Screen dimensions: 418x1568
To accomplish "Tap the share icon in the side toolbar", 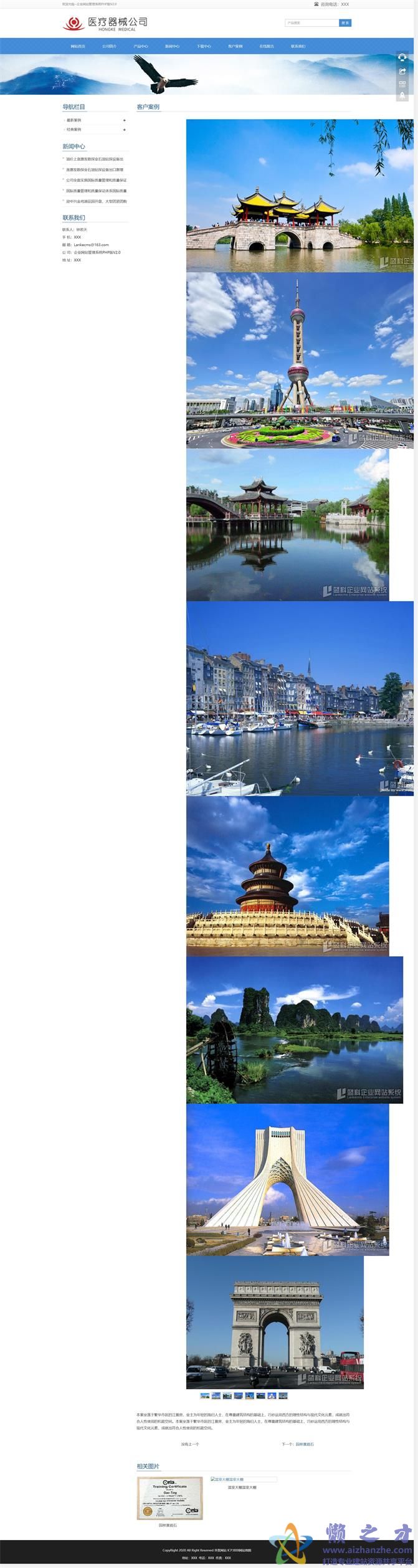I will (x=402, y=71).
